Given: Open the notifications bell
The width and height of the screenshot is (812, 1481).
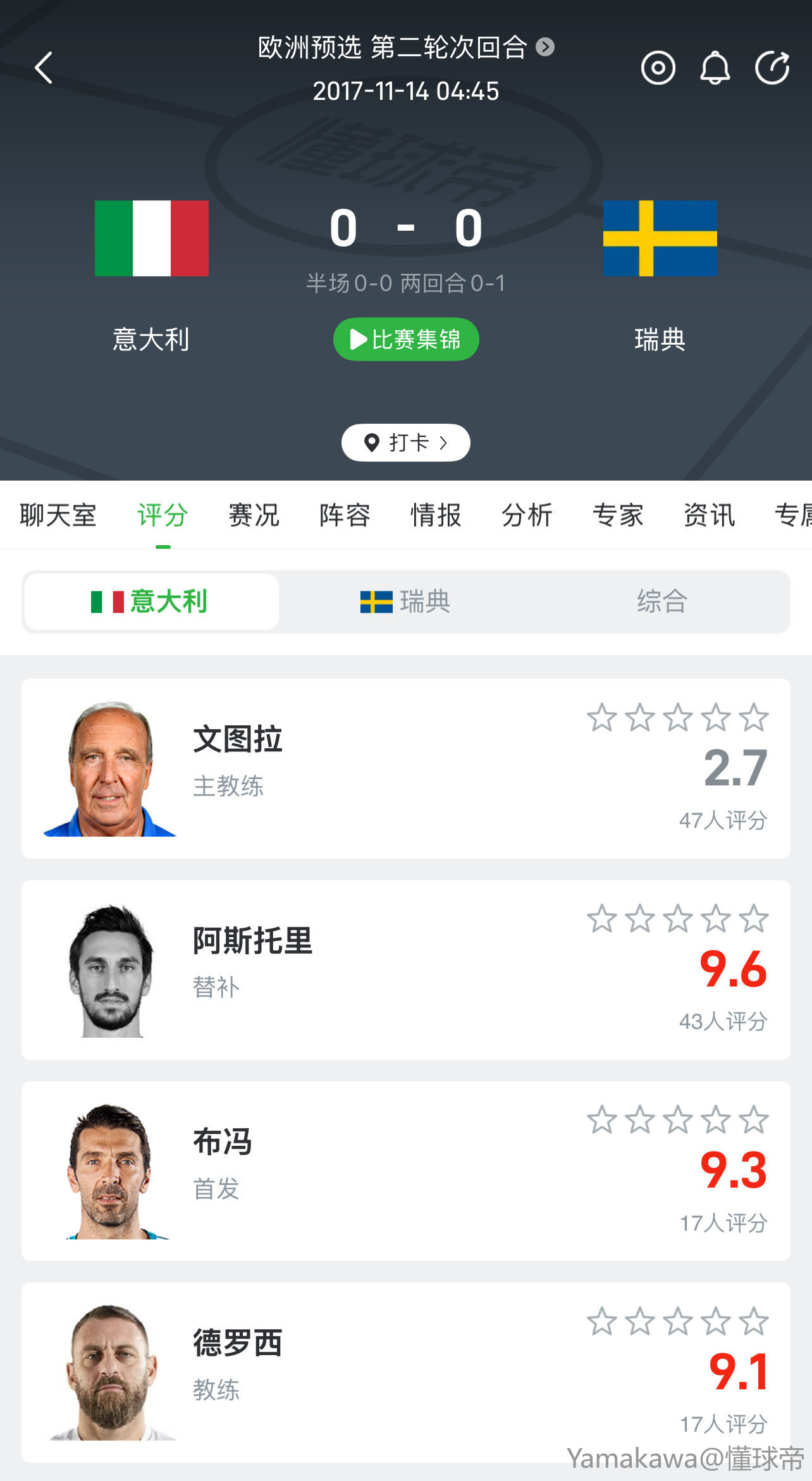Looking at the screenshot, I should [x=715, y=68].
